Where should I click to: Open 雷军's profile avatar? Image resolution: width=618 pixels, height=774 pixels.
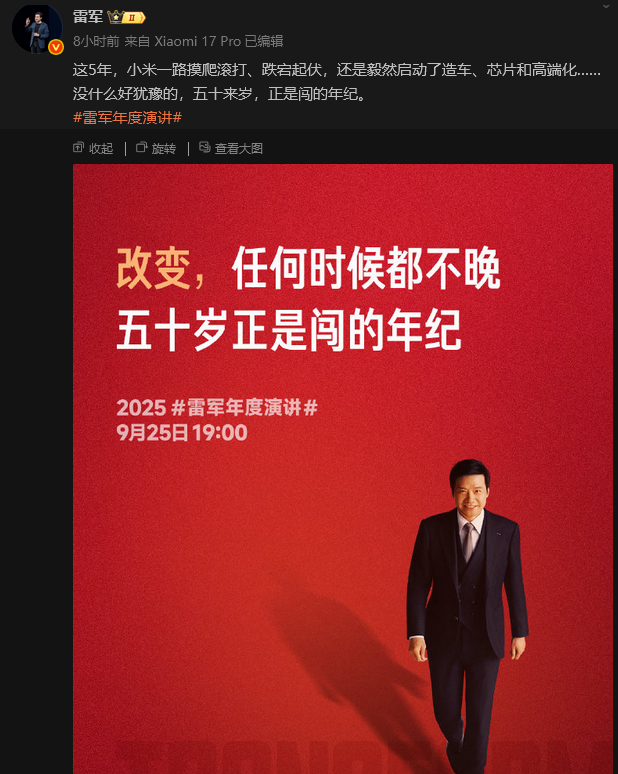(36, 28)
